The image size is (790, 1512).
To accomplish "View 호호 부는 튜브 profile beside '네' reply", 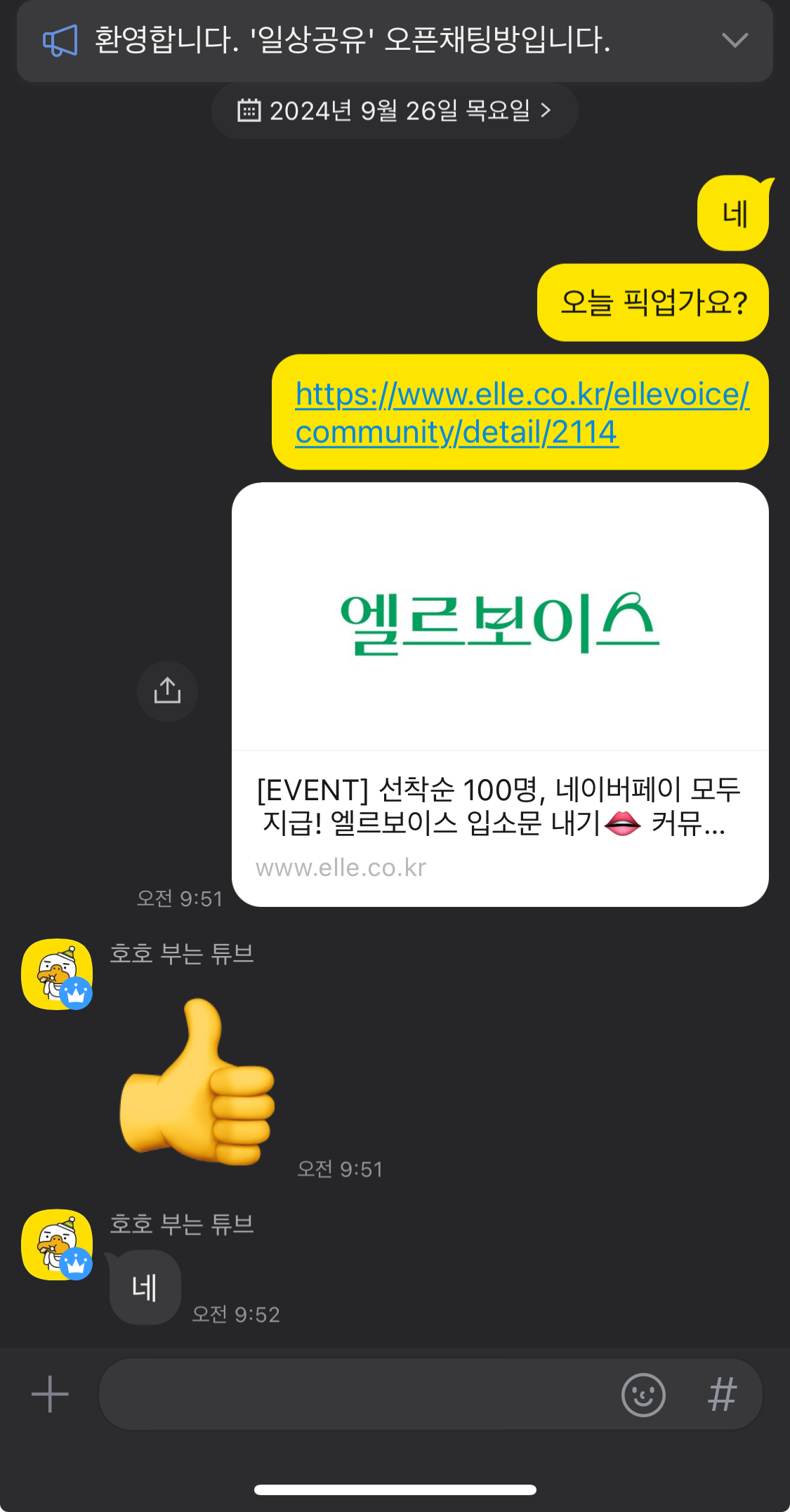I will [x=57, y=1245].
